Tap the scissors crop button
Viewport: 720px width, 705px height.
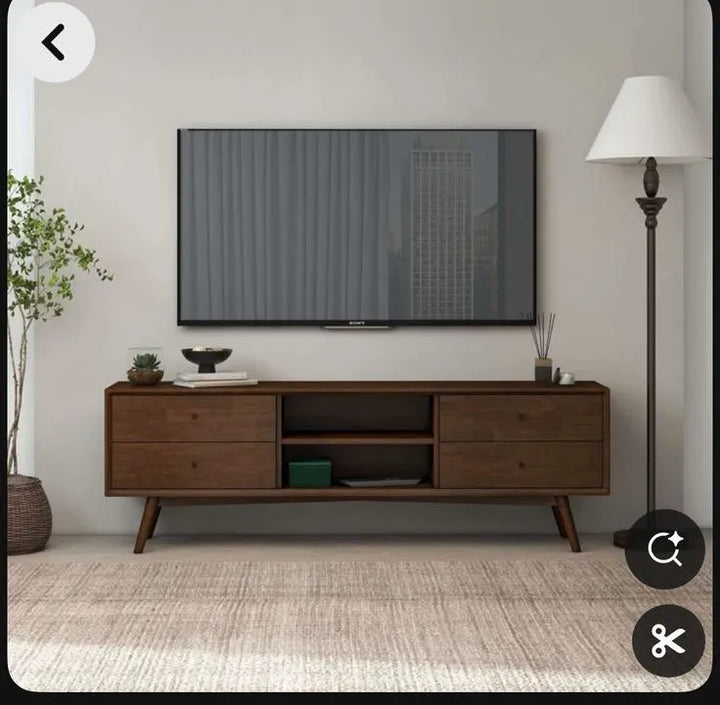667,640
